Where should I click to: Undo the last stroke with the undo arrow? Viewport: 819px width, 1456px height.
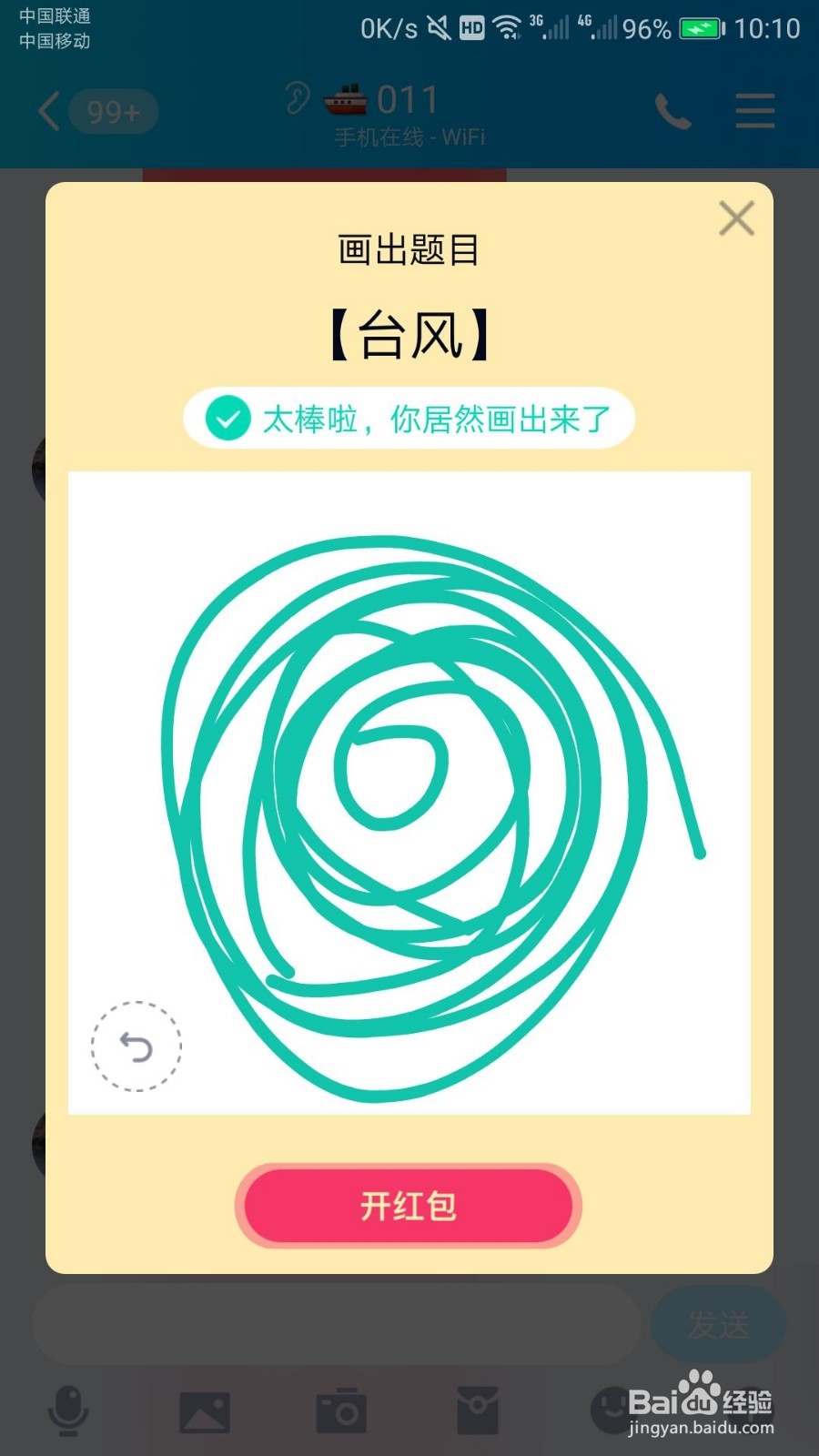coord(136,1046)
